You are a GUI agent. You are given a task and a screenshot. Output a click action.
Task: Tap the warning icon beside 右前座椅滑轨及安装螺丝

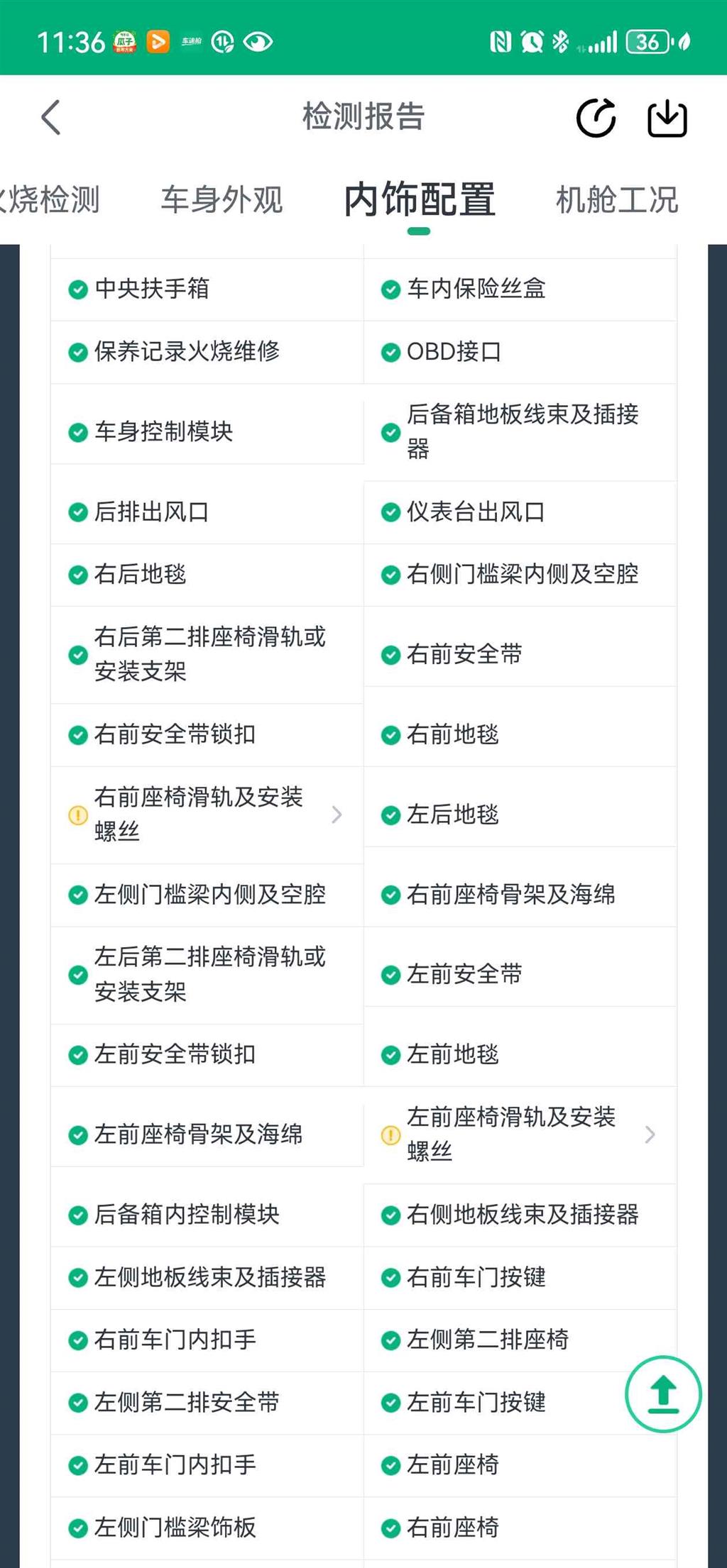[x=77, y=815]
